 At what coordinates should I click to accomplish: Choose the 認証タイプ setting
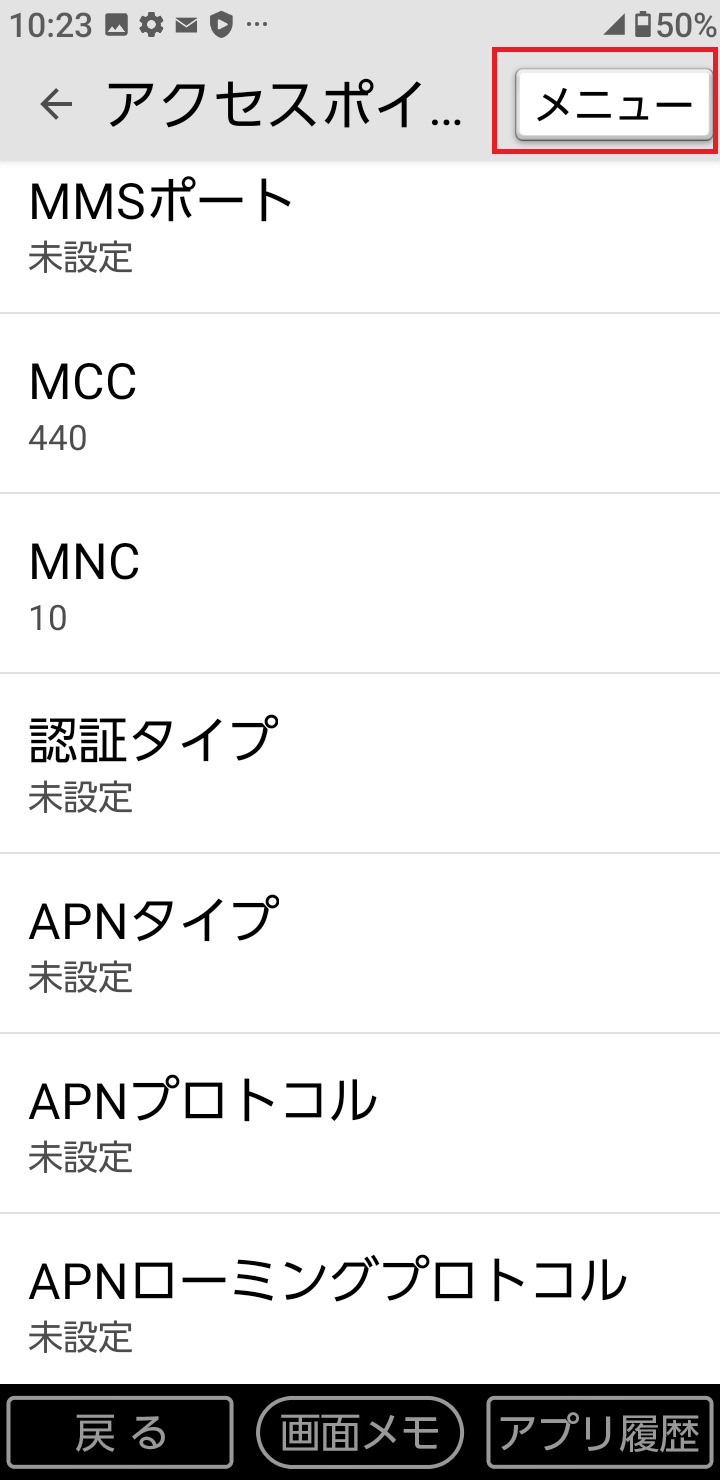pos(360,764)
